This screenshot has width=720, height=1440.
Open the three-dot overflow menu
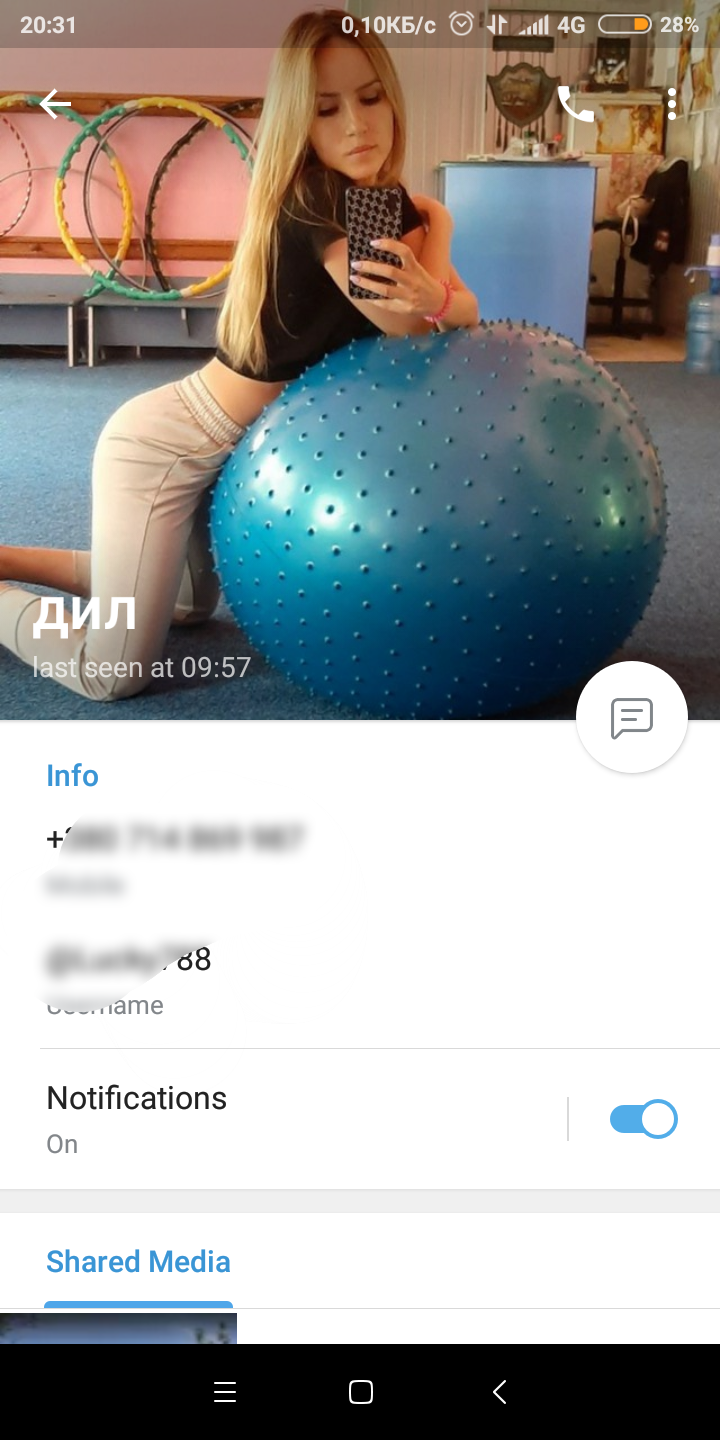[x=672, y=104]
